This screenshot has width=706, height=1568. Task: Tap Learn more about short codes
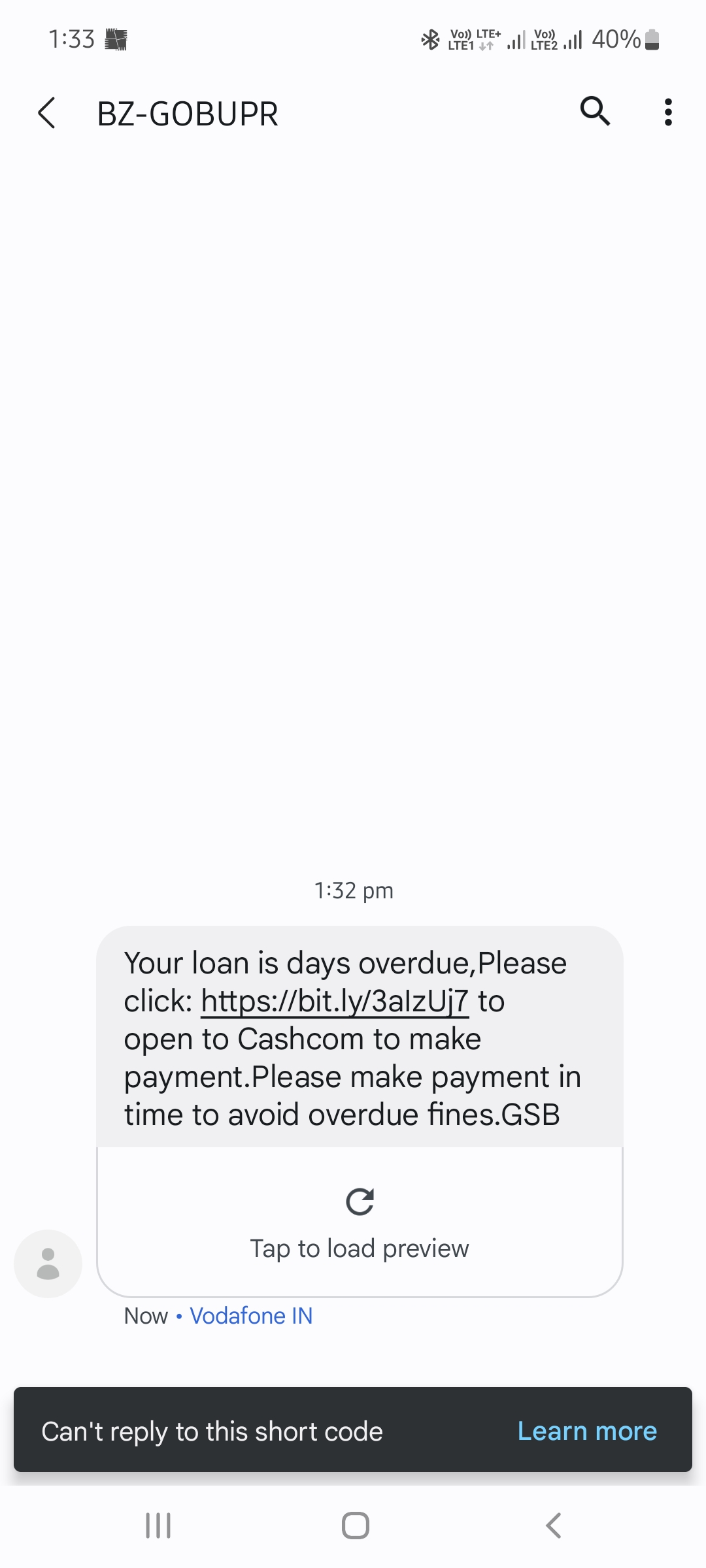click(587, 1431)
